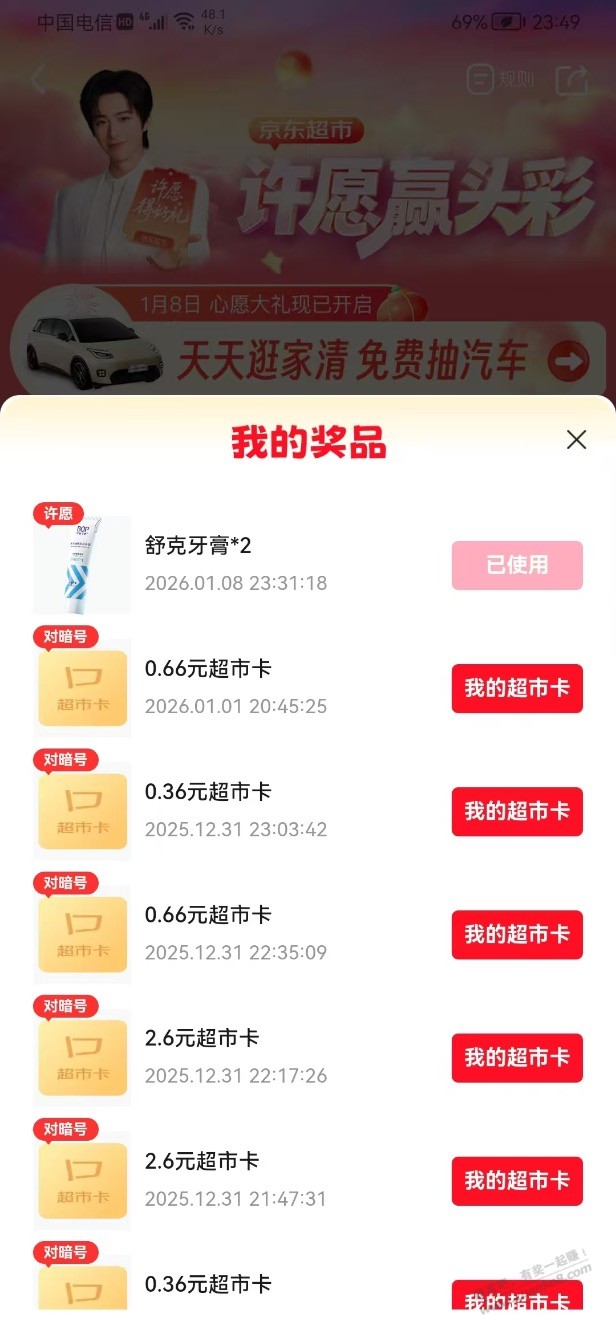View 我的超市卡 for the 22:35:09 0.66元 card
Image resolution: width=616 pixels, height=1334 pixels.
517,934
